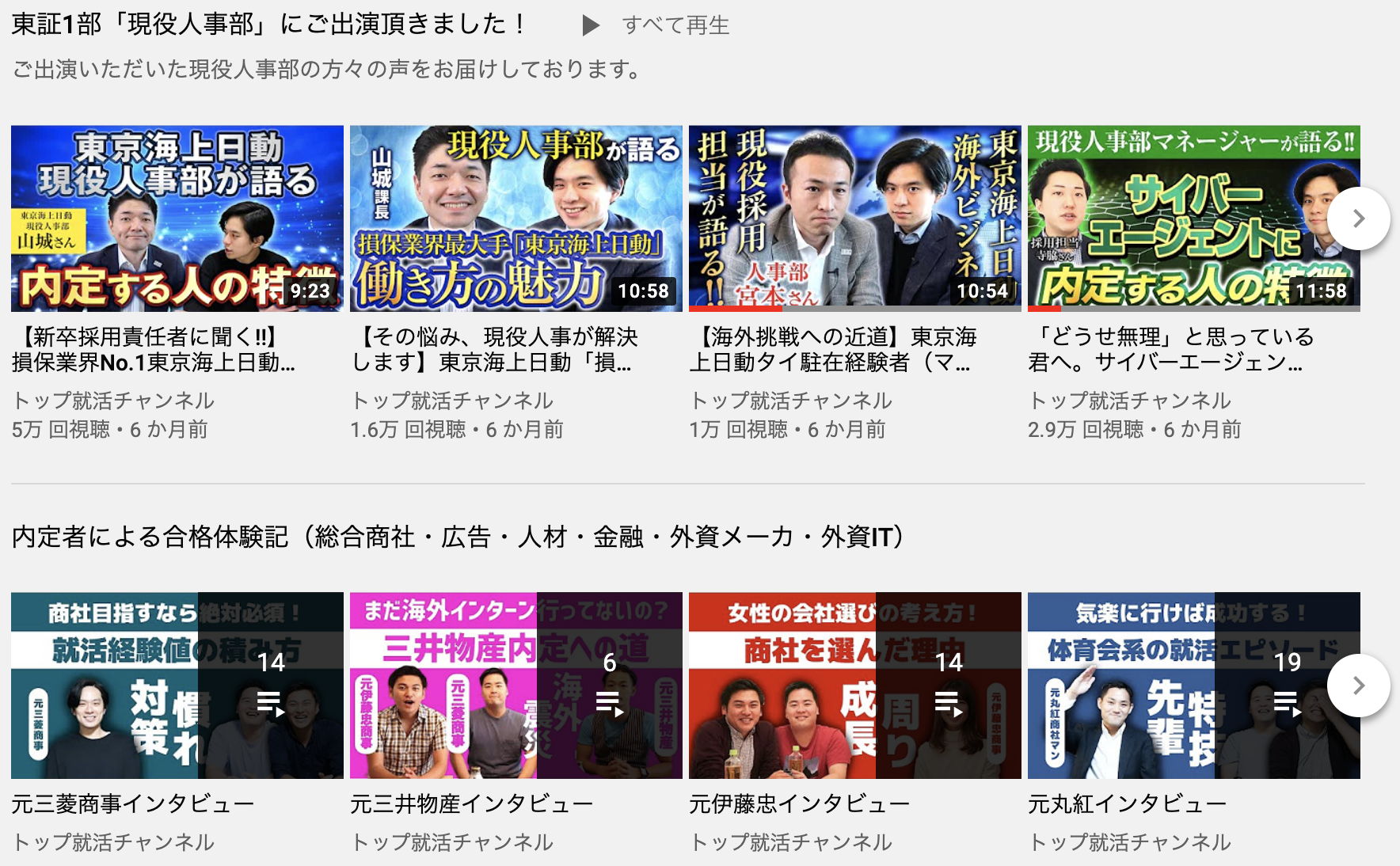Open 働き方の魅力 10:58 video
Screen dimensions: 1400x866
[515, 218]
